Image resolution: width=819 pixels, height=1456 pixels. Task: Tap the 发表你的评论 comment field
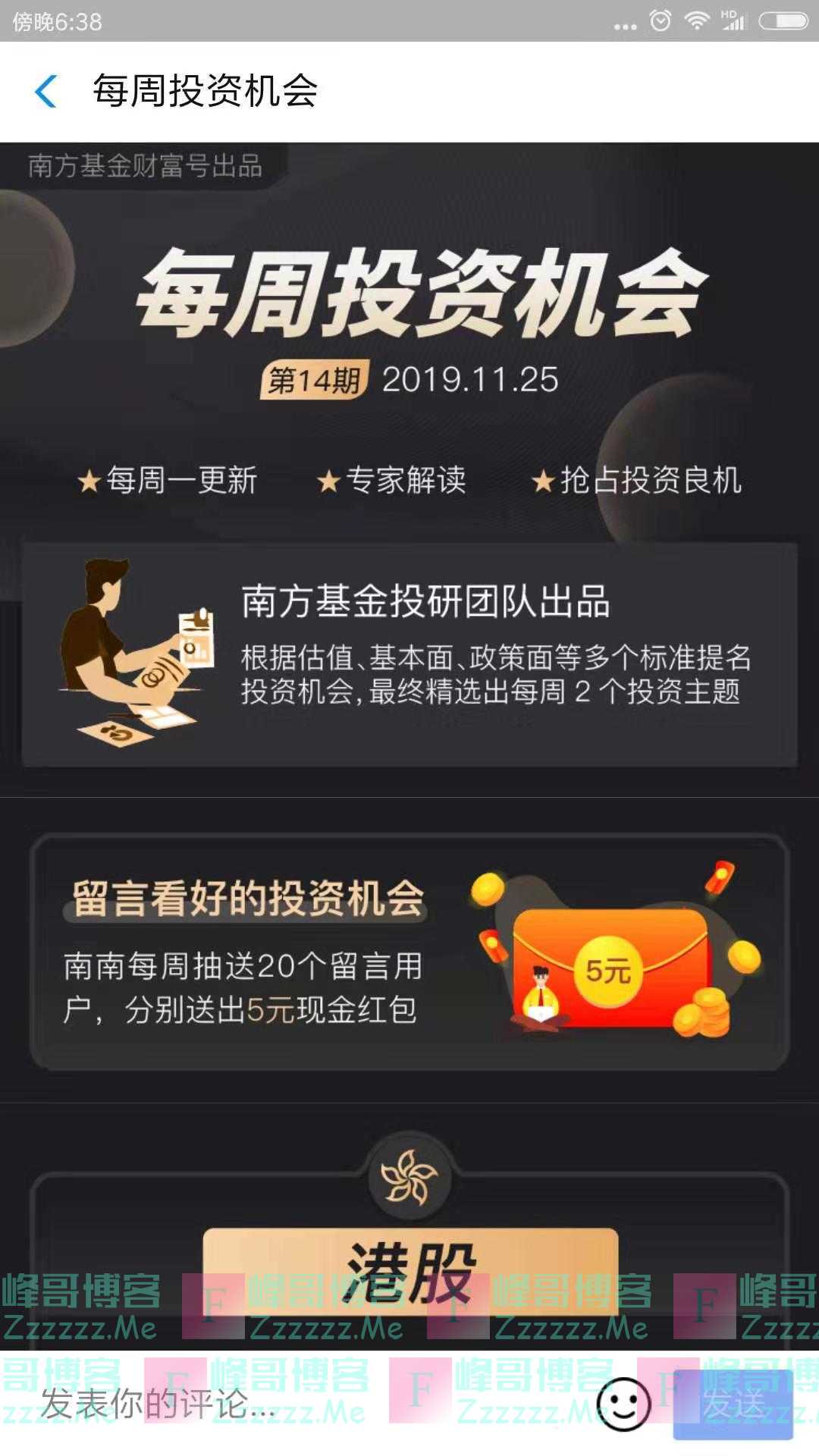point(303,1404)
